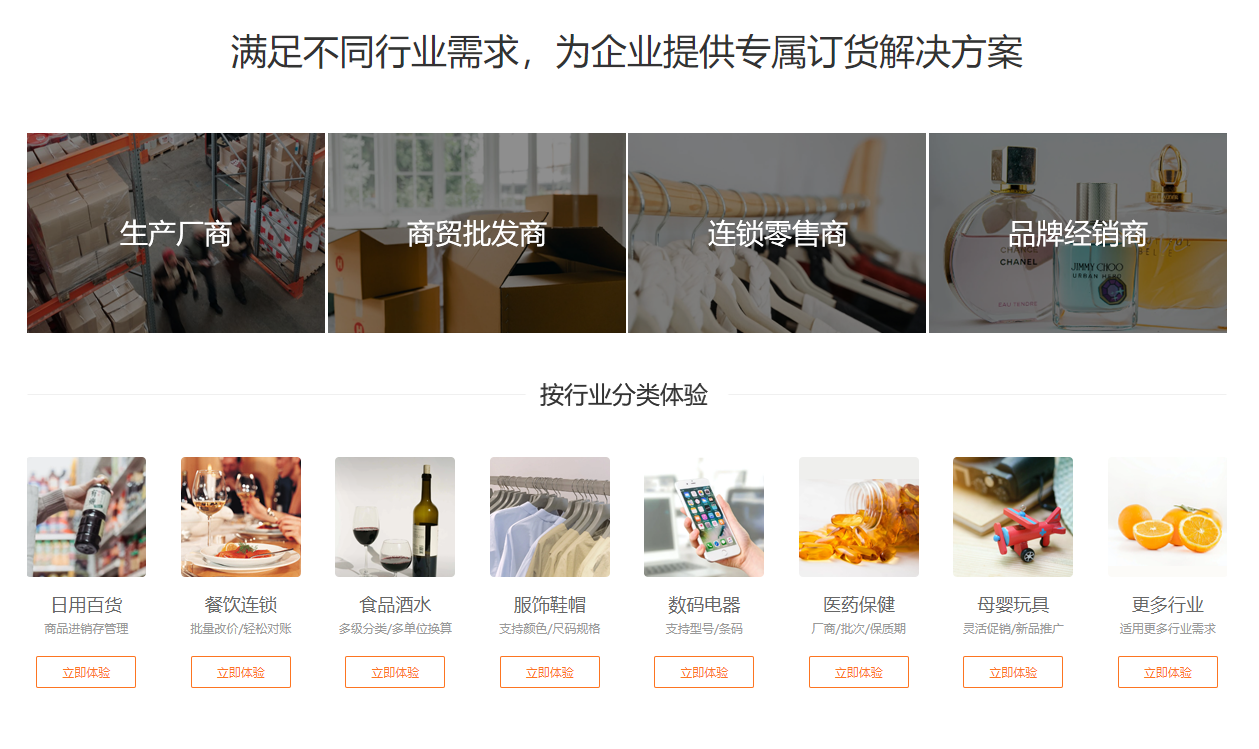Open the 商贸批发商 solution tile

click(477, 233)
